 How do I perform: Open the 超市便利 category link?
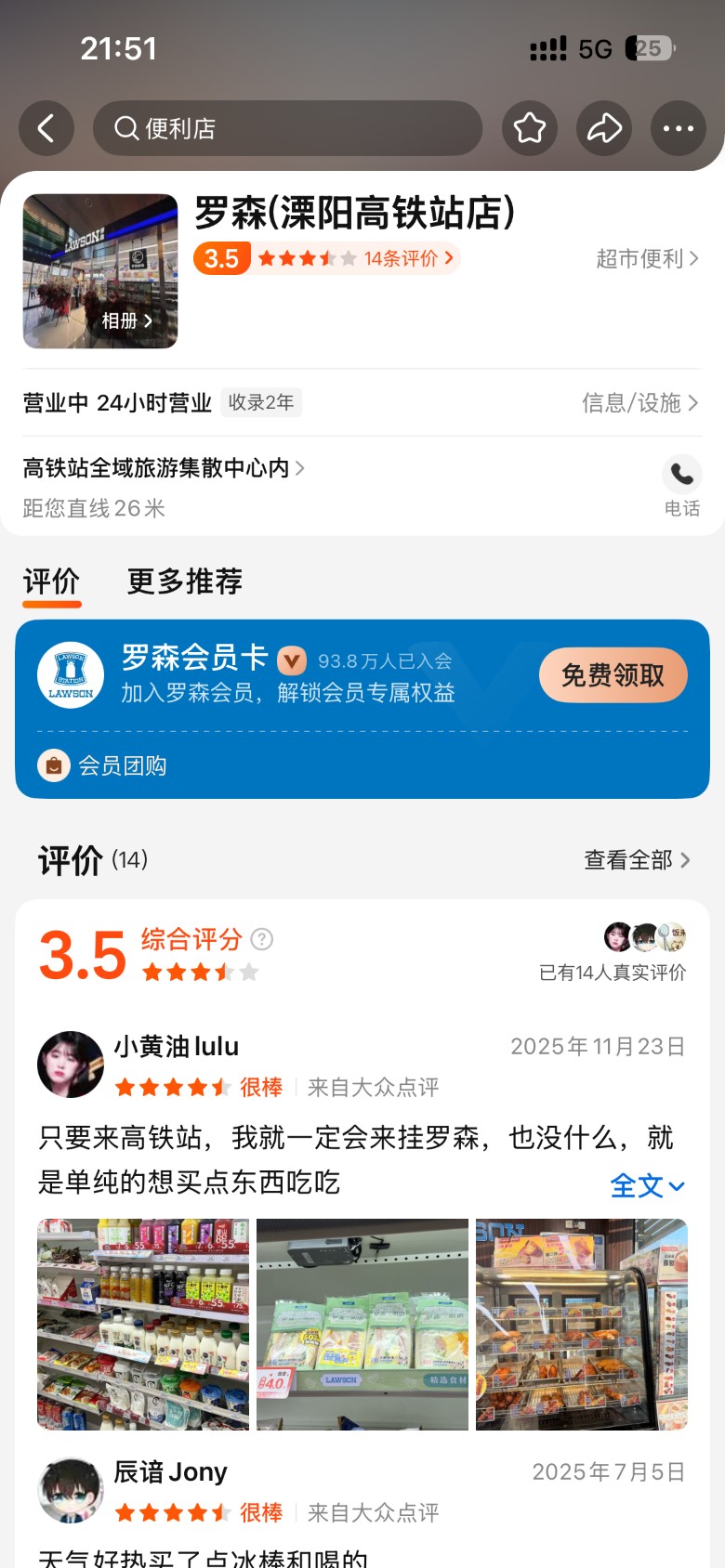coord(647,259)
